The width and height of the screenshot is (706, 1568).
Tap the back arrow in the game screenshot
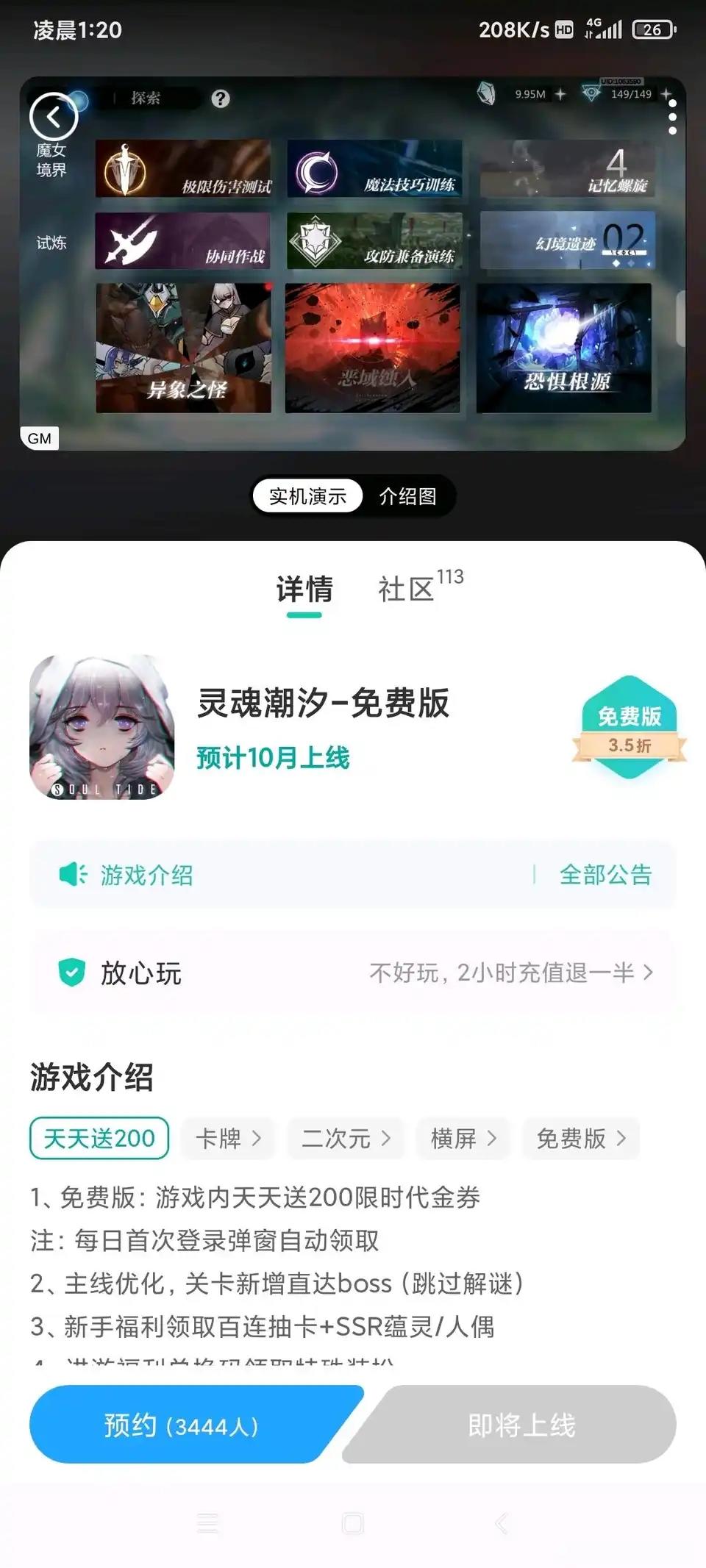pos(53,118)
